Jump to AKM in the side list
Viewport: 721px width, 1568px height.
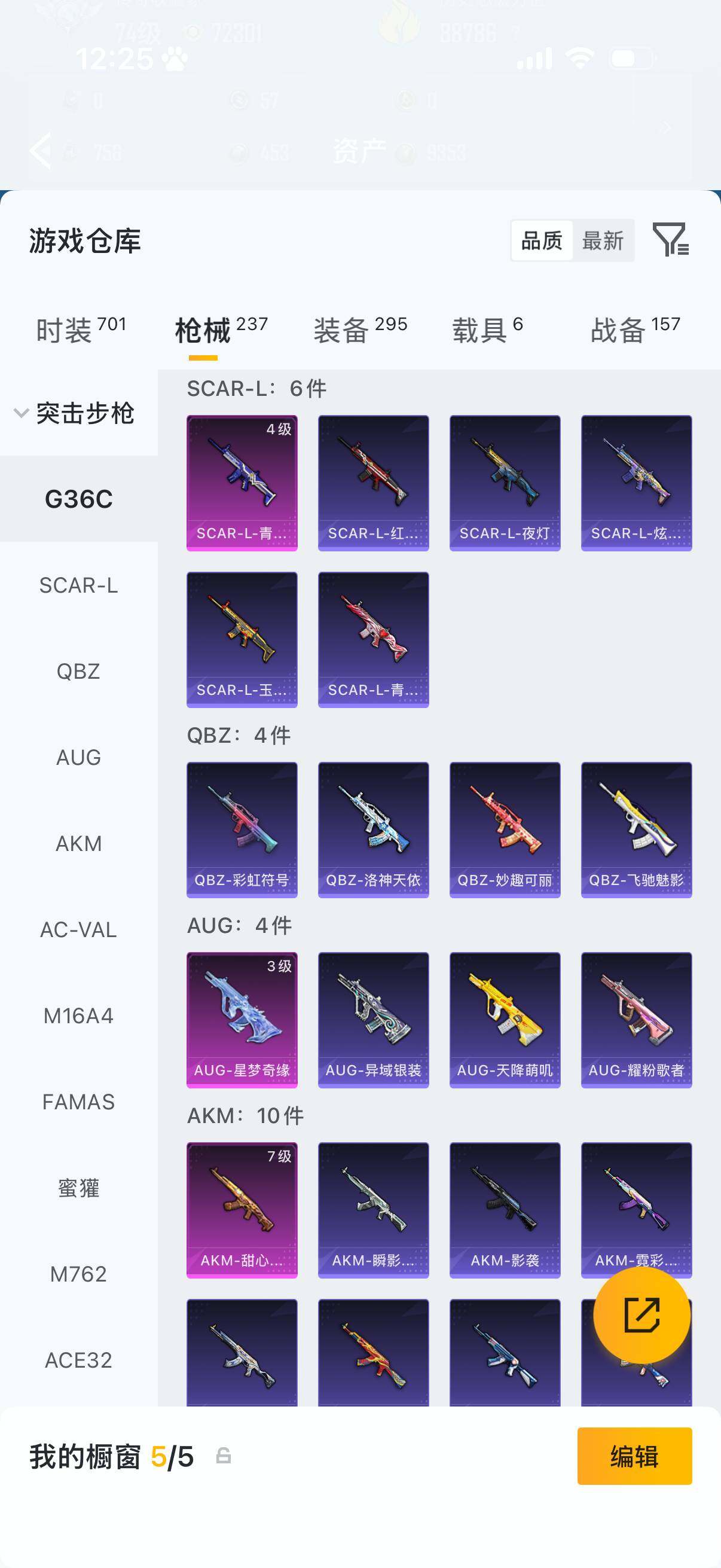[x=78, y=844]
